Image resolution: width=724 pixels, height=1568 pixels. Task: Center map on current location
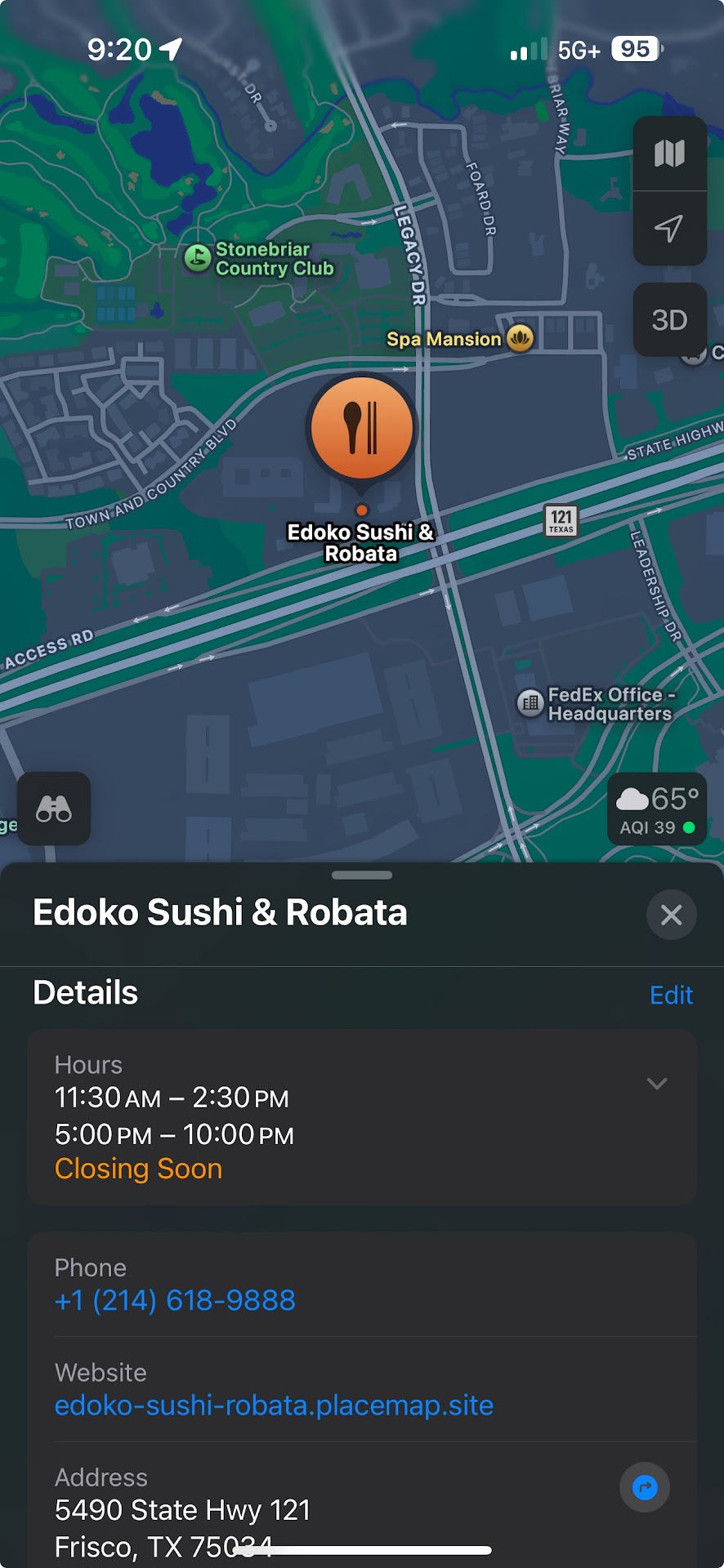pyautogui.click(x=669, y=229)
